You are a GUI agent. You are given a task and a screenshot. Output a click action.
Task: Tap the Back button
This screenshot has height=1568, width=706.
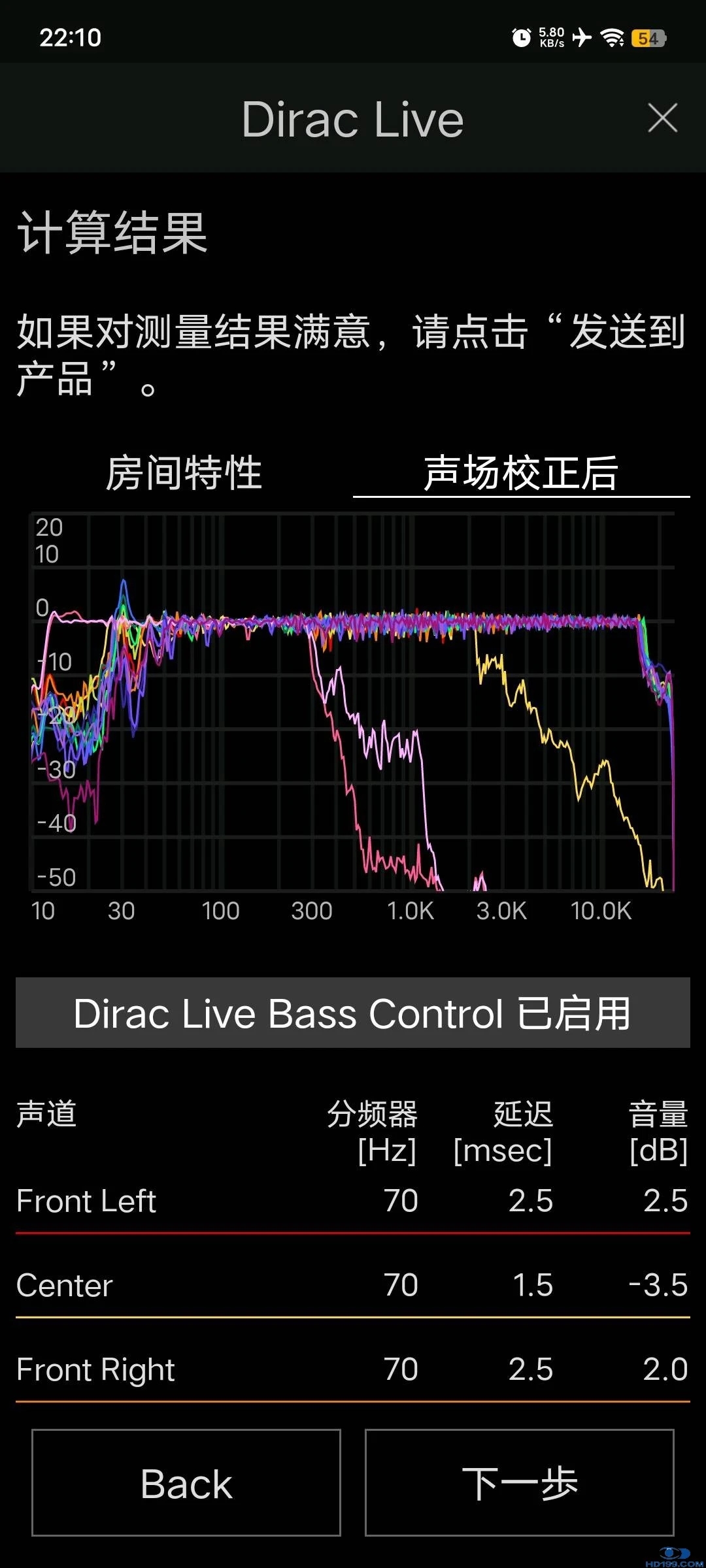click(x=186, y=1482)
